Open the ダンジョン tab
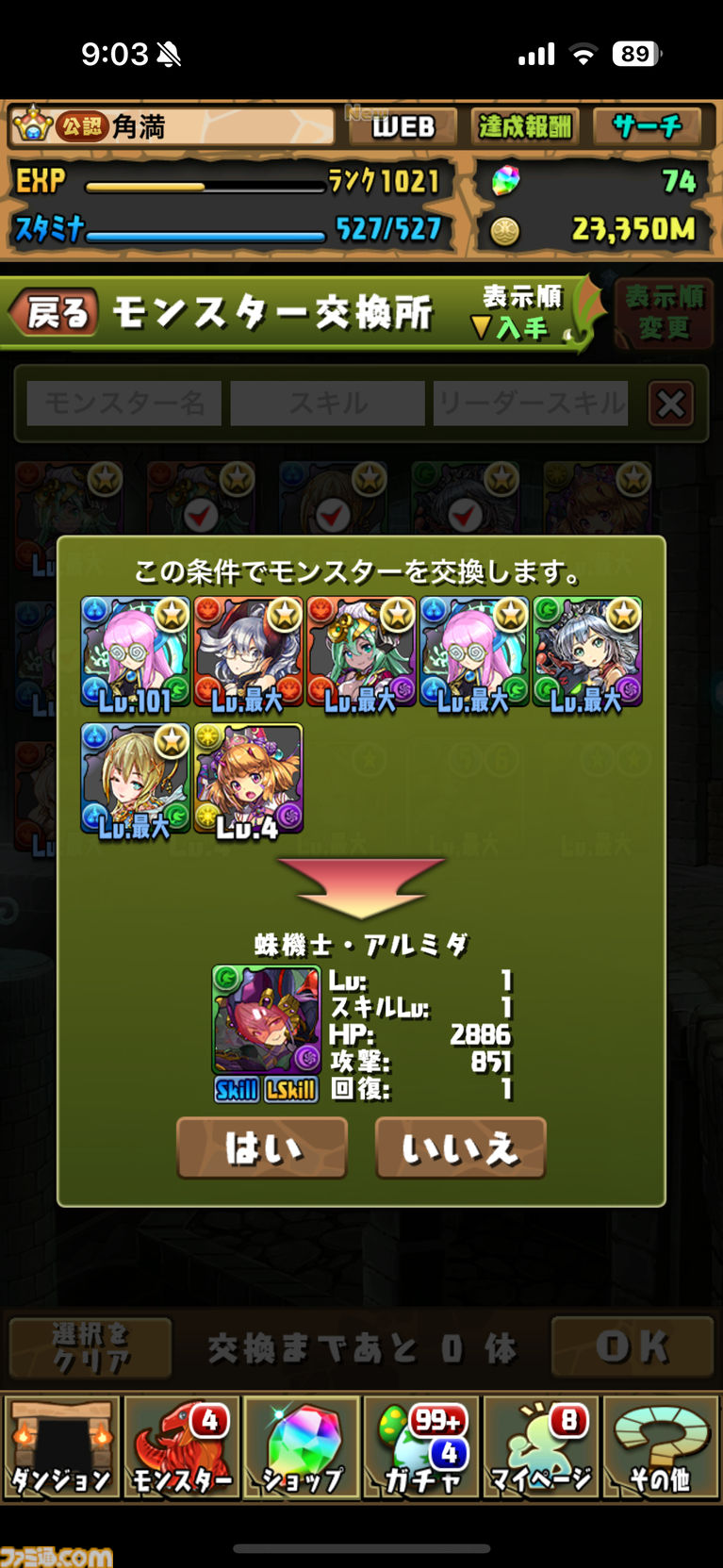The image size is (723, 1568). click(x=61, y=1448)
